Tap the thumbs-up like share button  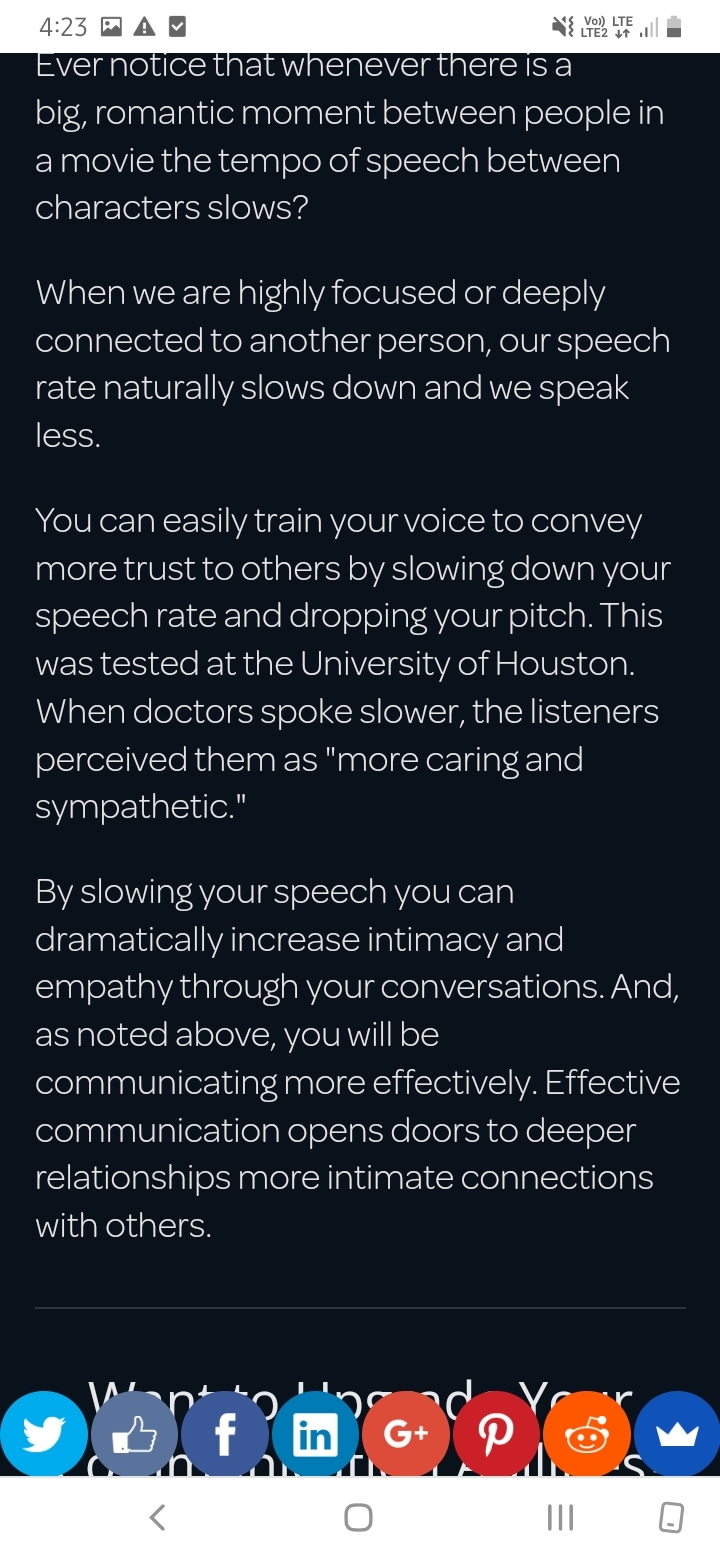tap(134, 1435)
